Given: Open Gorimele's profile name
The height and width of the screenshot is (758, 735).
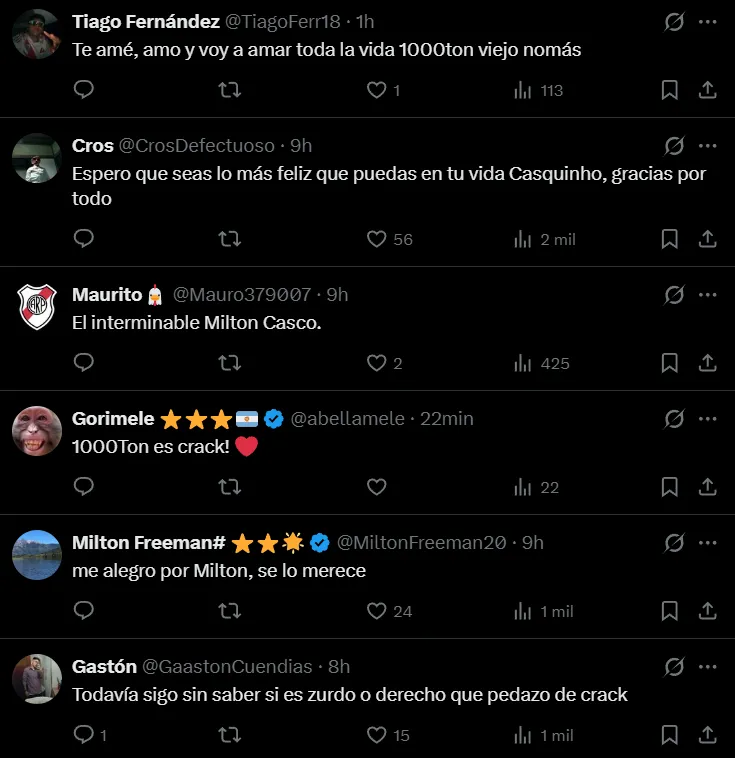Looking at the screenshot, I should click(x=113, y=418).
